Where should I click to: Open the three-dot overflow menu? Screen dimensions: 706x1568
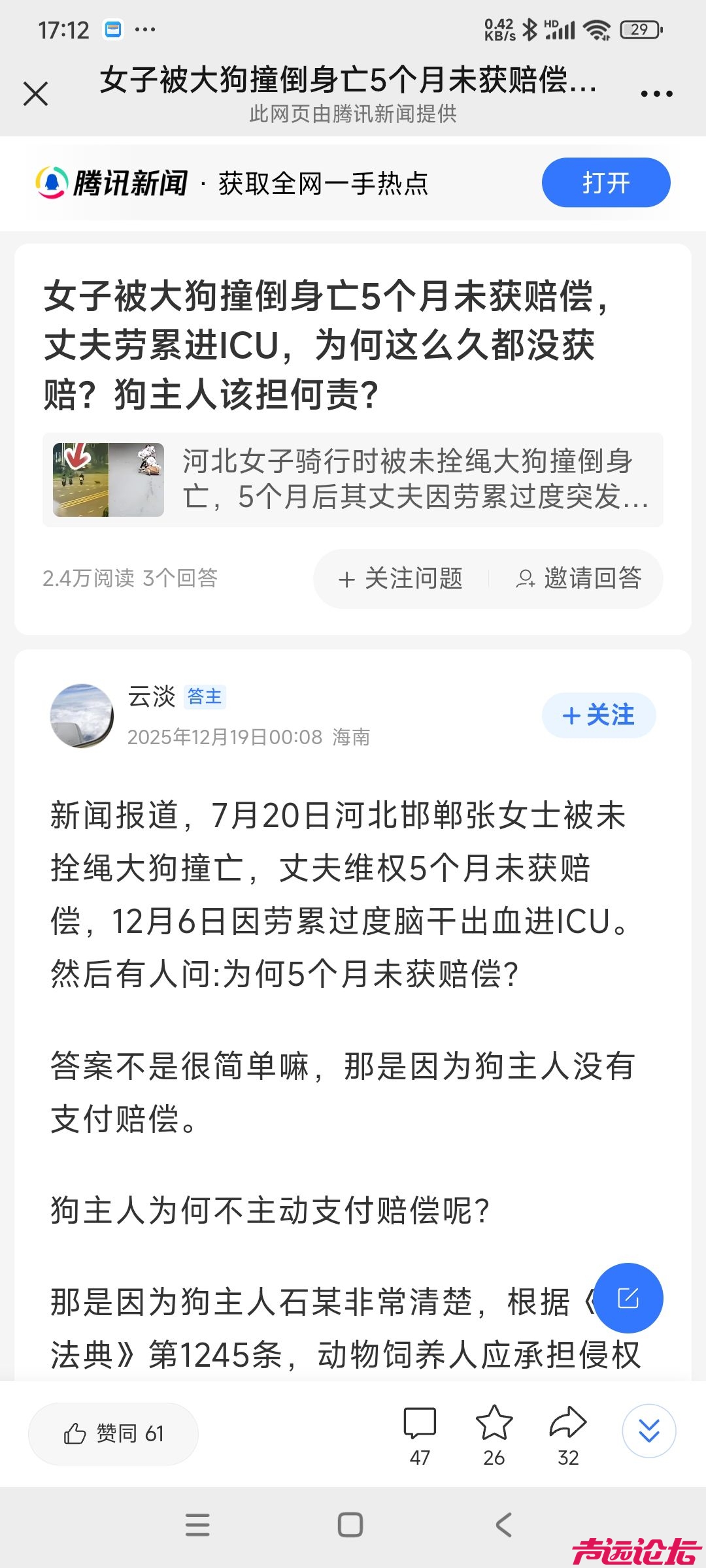656,94
